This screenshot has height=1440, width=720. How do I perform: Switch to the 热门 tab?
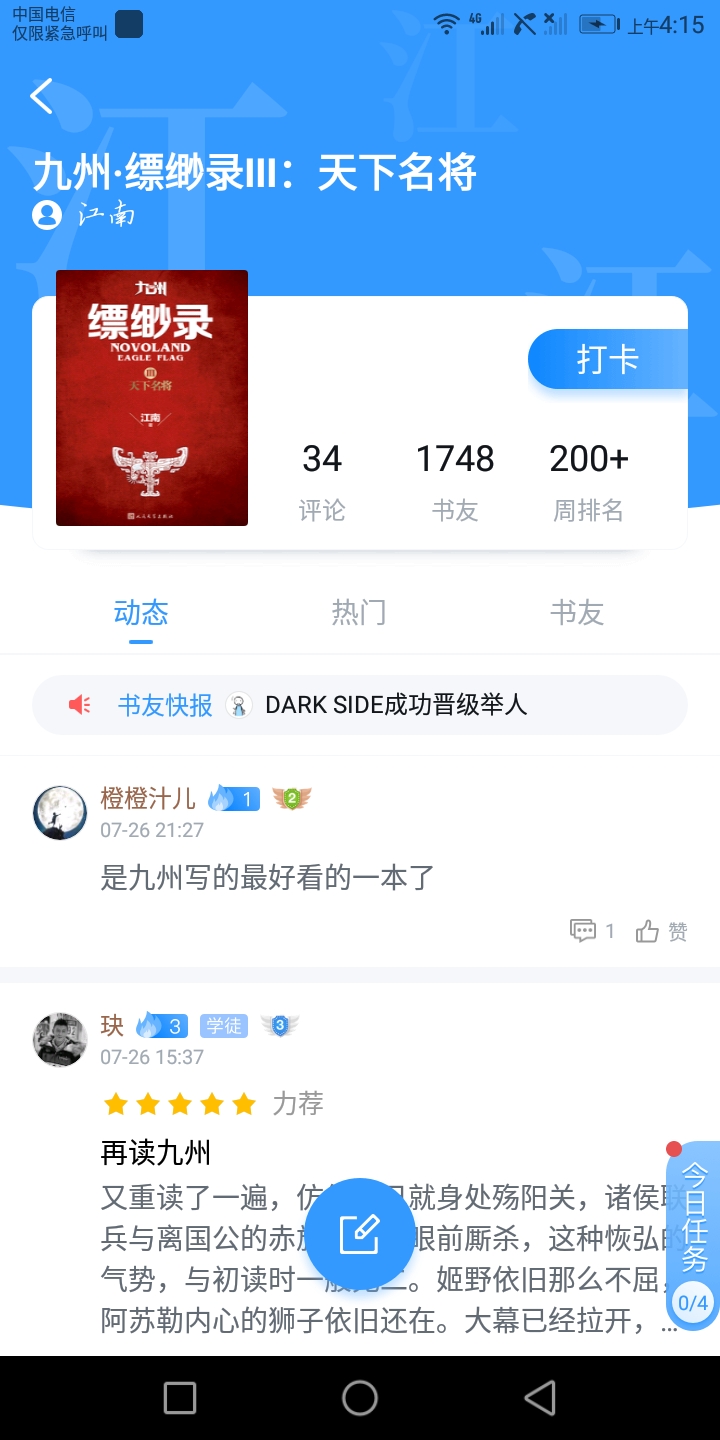pos(359,612)
